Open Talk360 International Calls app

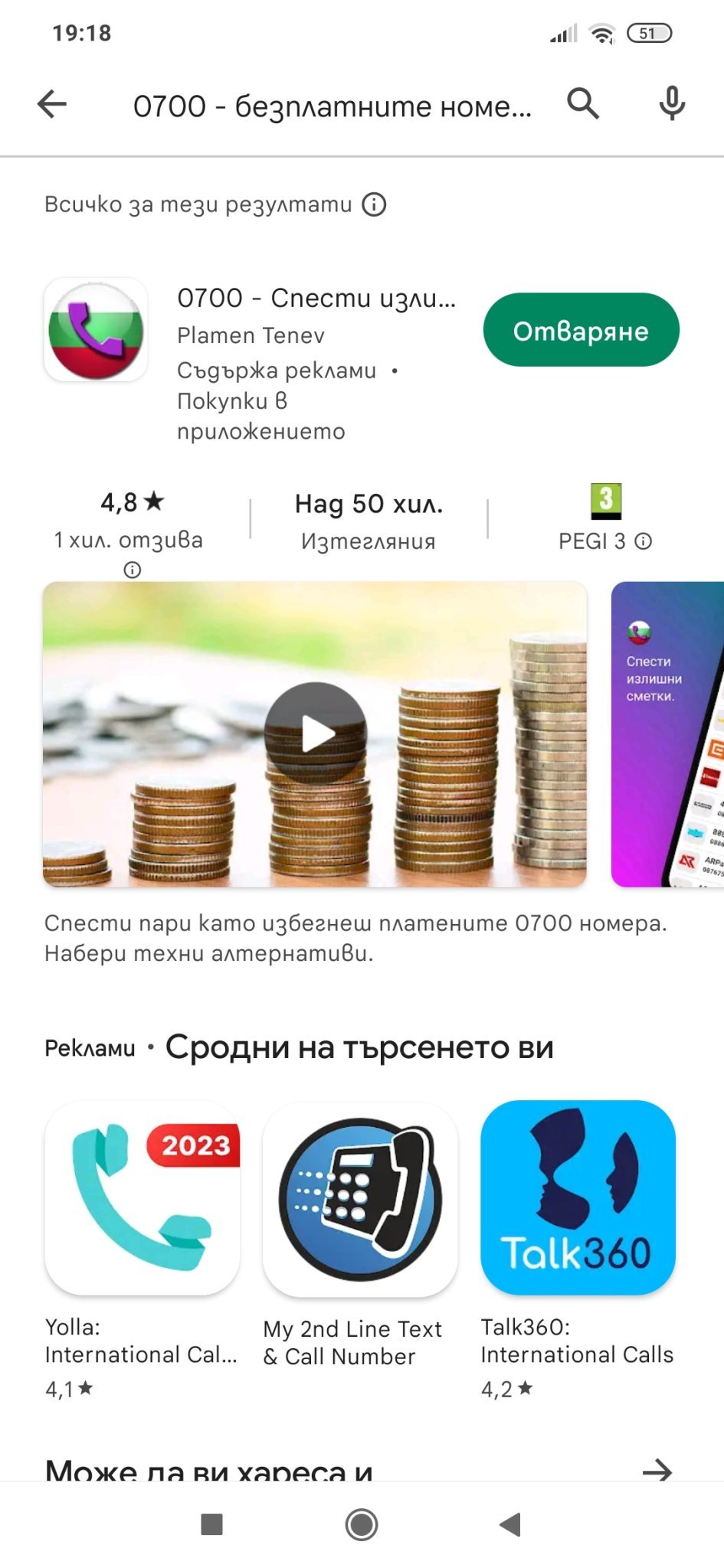pos(578,1198)
